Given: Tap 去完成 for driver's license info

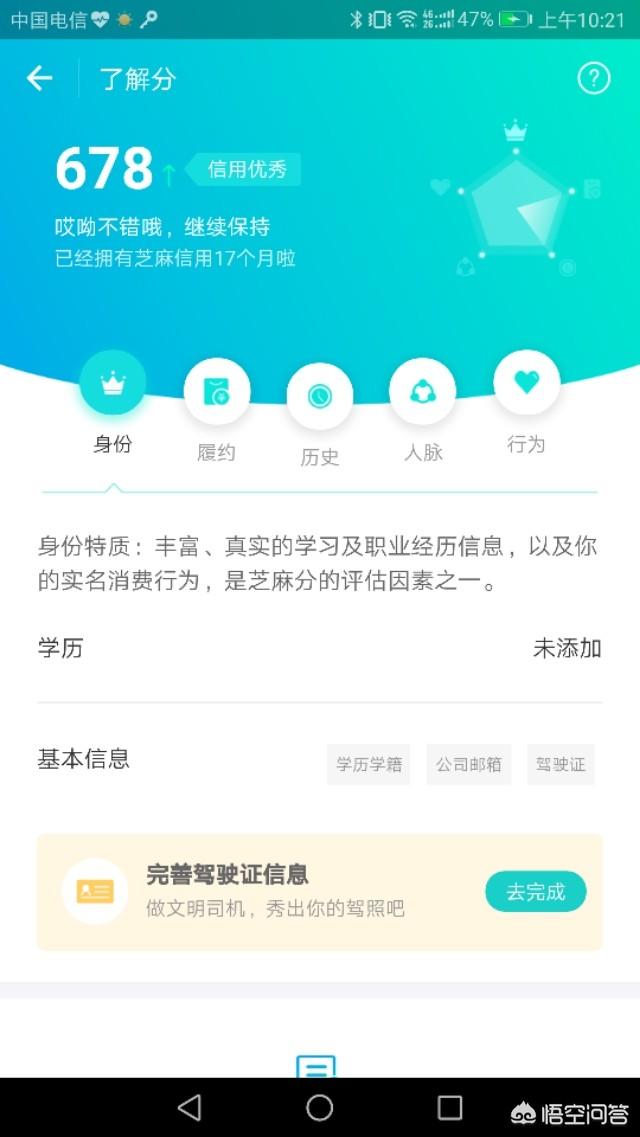Looking at the screenshot, I should [535, 892].
